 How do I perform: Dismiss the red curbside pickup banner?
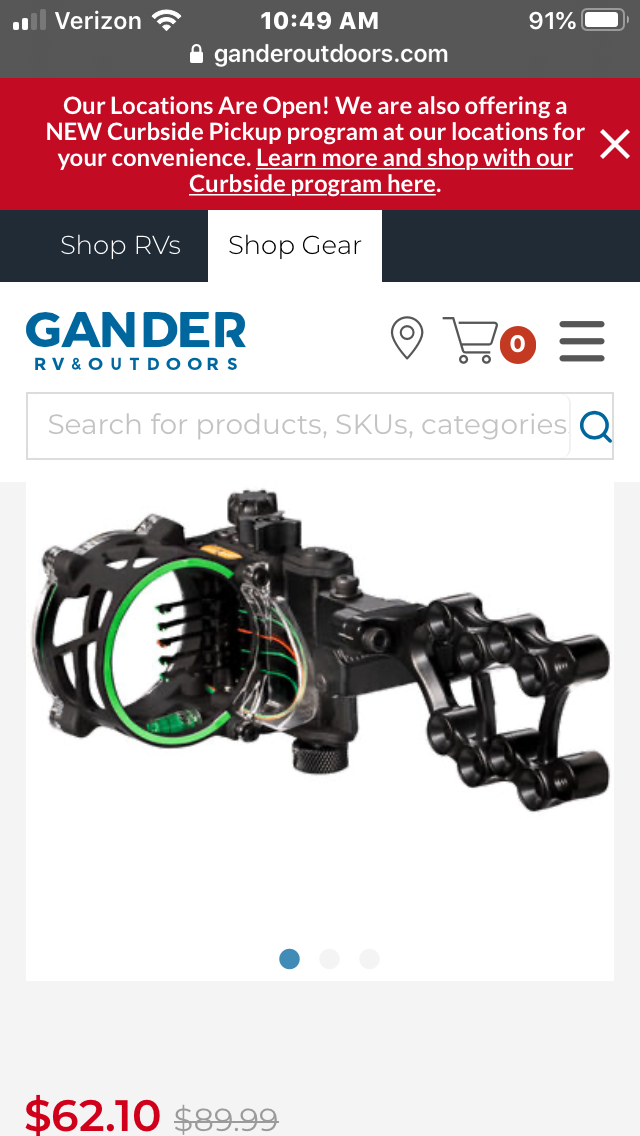click(615, 143)
